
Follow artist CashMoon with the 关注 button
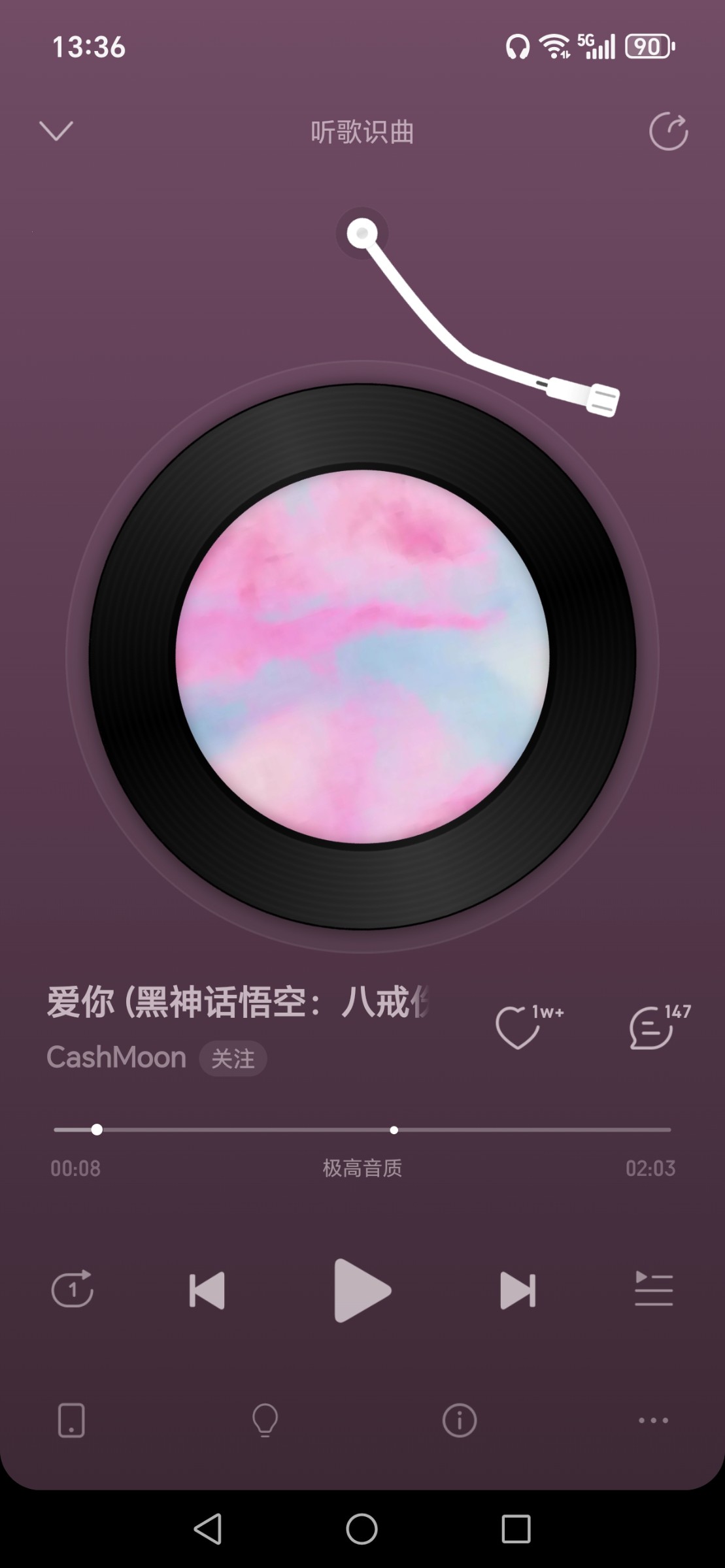pos(233,1059)
